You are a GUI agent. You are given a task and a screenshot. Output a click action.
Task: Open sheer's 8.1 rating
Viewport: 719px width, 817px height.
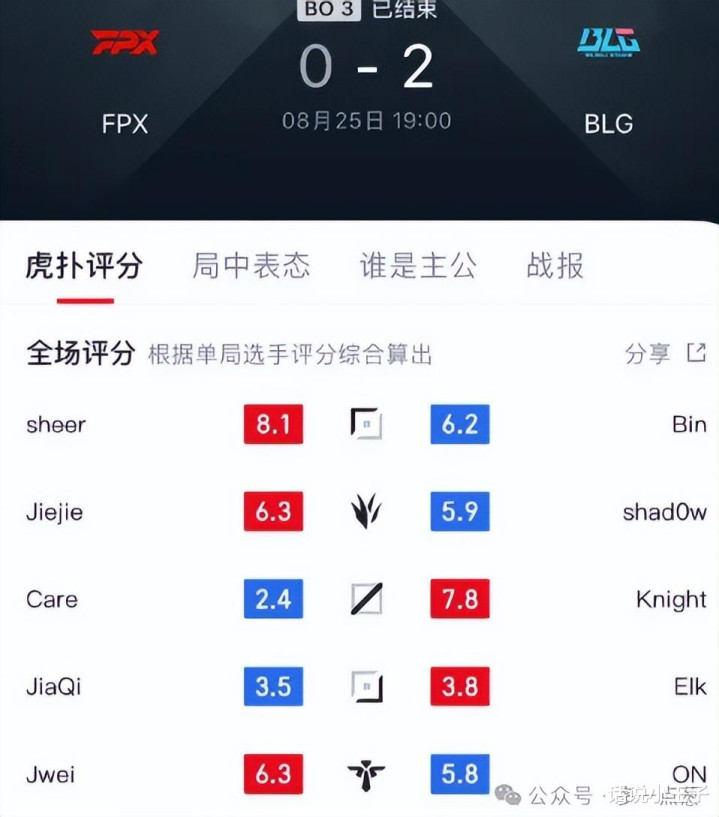[x=274, y=424]
